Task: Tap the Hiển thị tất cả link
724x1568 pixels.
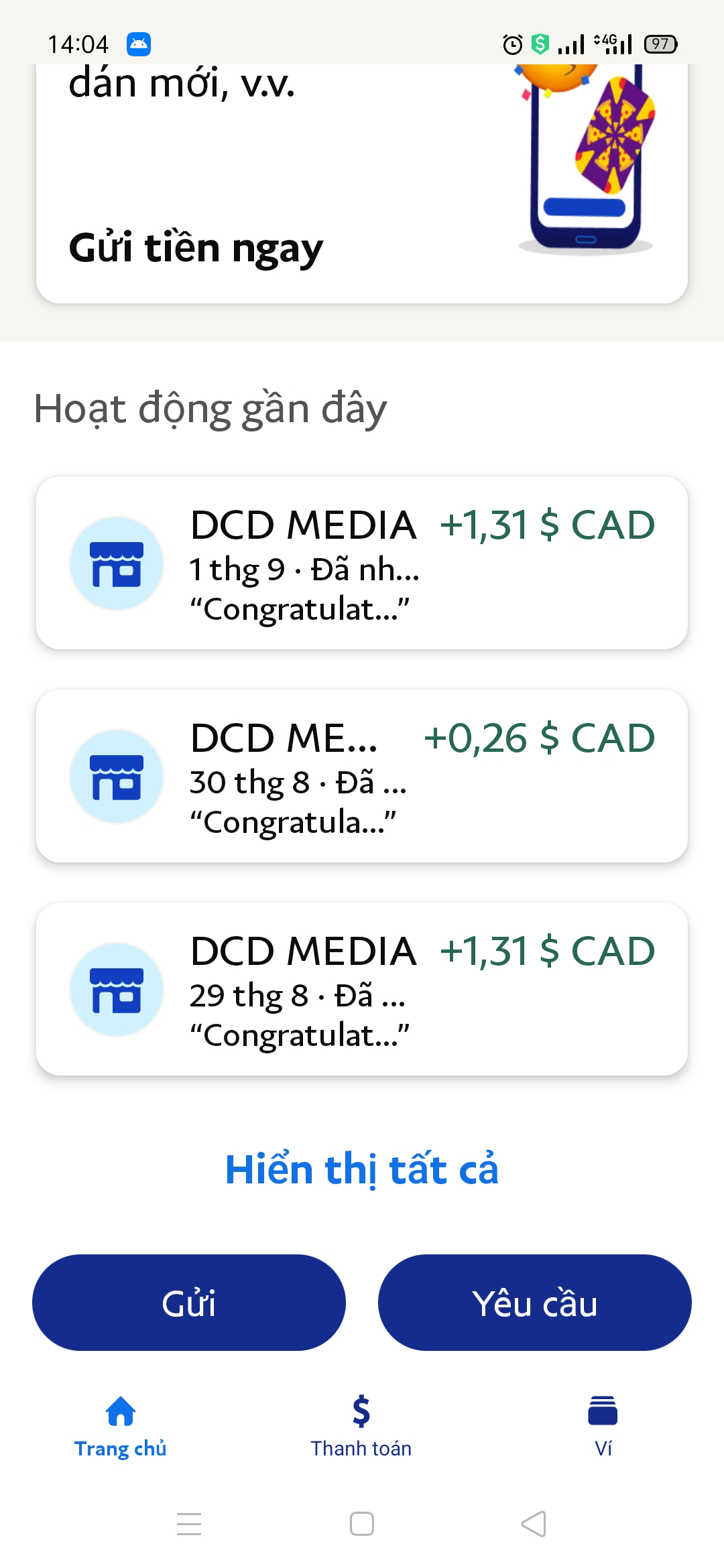Action: pyautogui.click(x=362, y=1170)
